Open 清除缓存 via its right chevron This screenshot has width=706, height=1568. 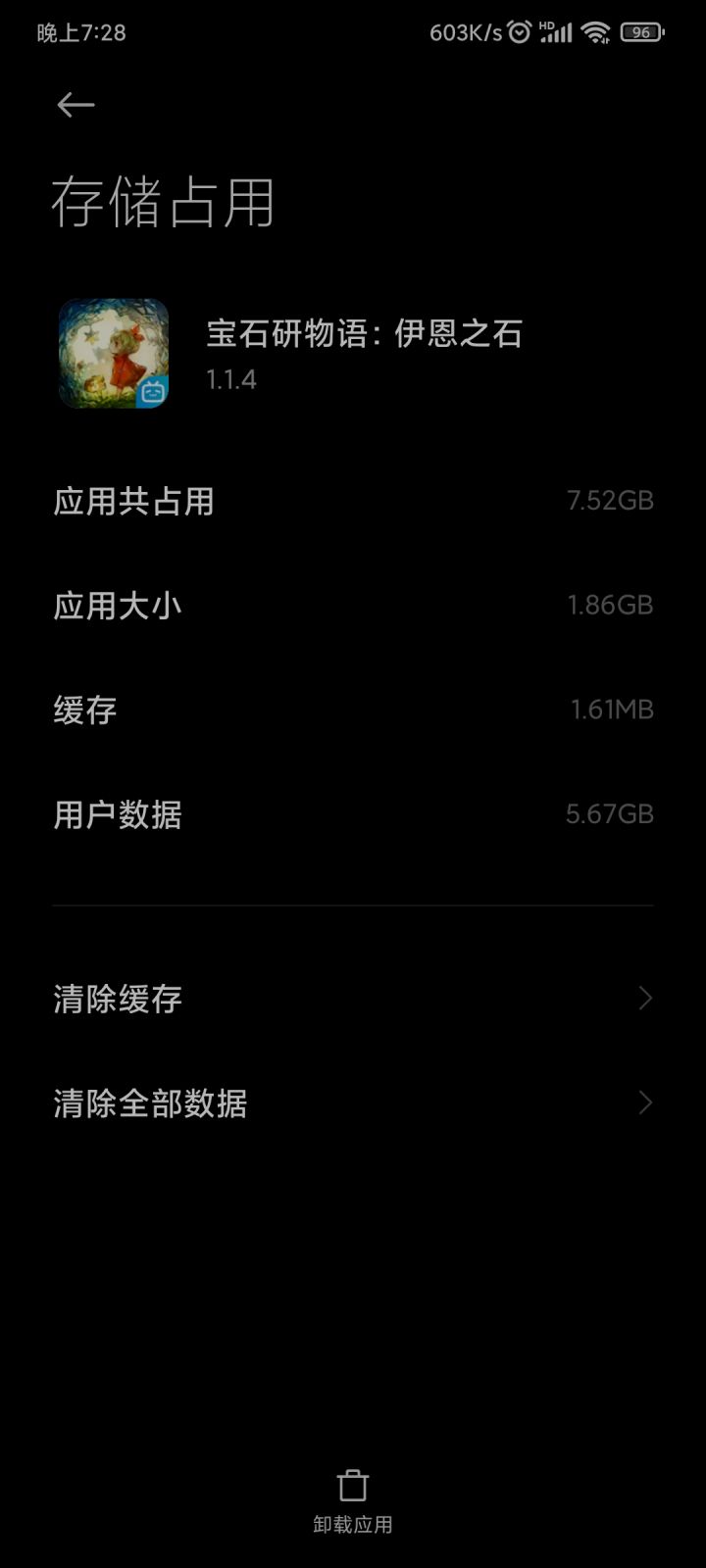tap(644, 998)
